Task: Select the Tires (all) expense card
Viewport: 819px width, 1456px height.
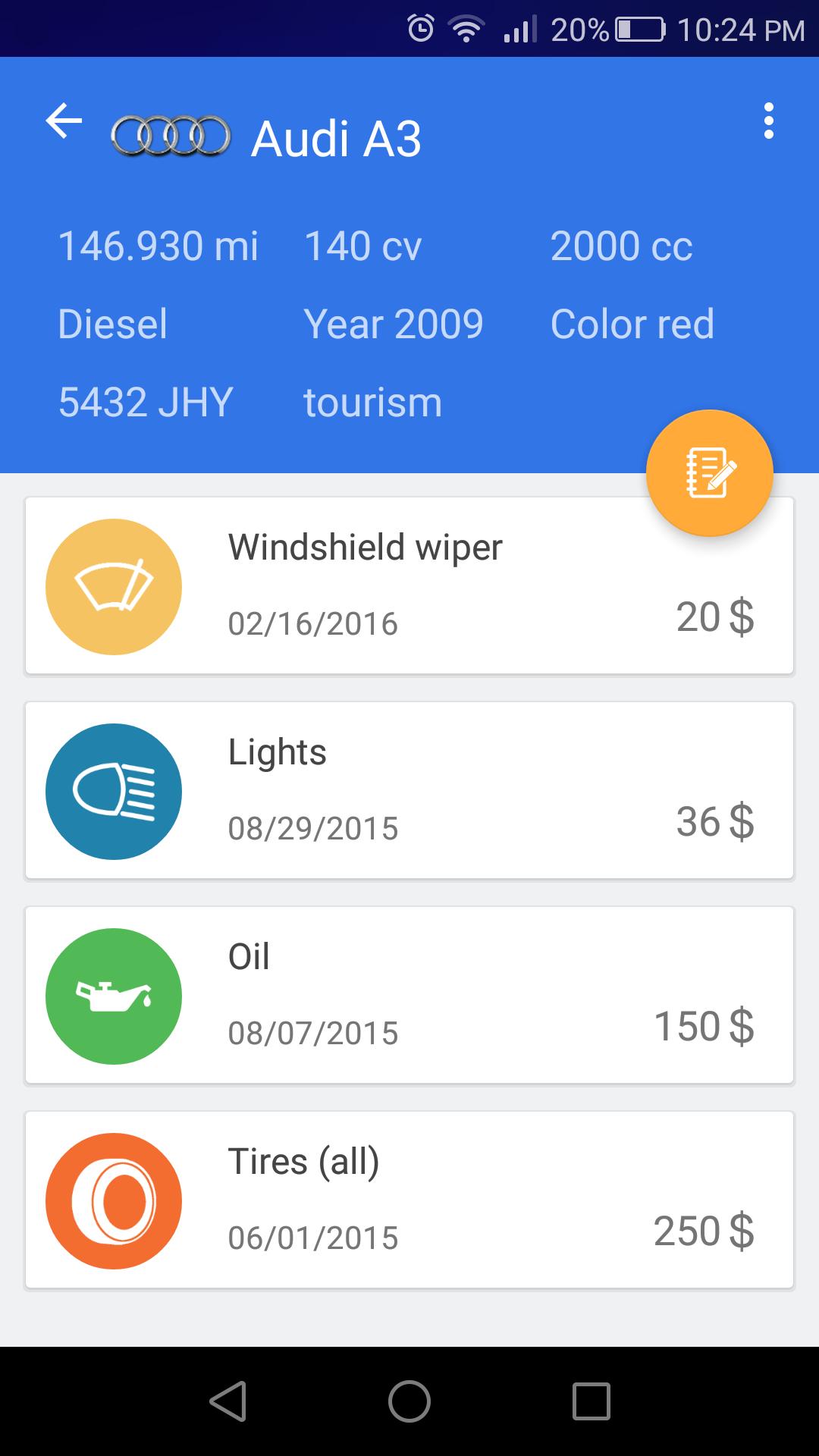Action: [409, 1200]
